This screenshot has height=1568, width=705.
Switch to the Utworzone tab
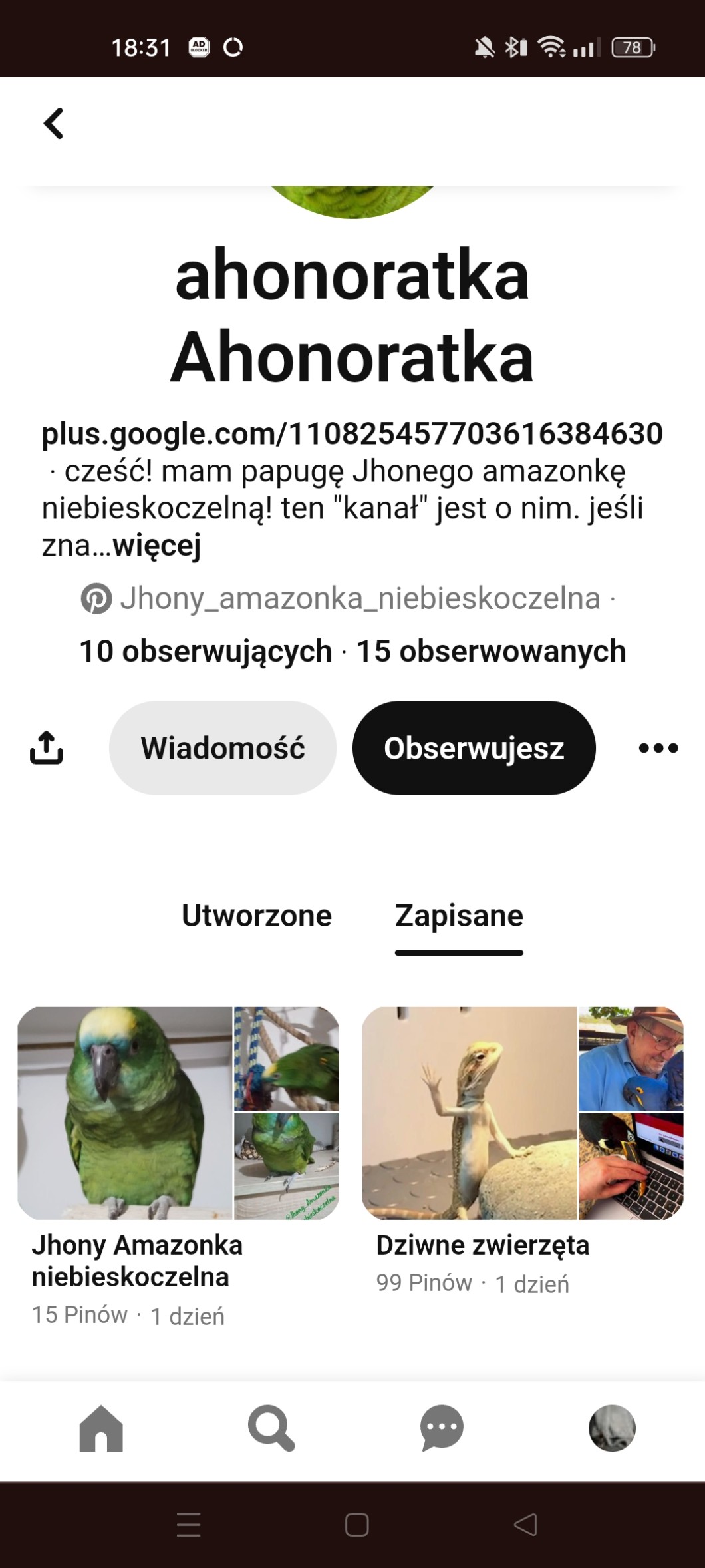pyautogui.click(x=257, y=916)
